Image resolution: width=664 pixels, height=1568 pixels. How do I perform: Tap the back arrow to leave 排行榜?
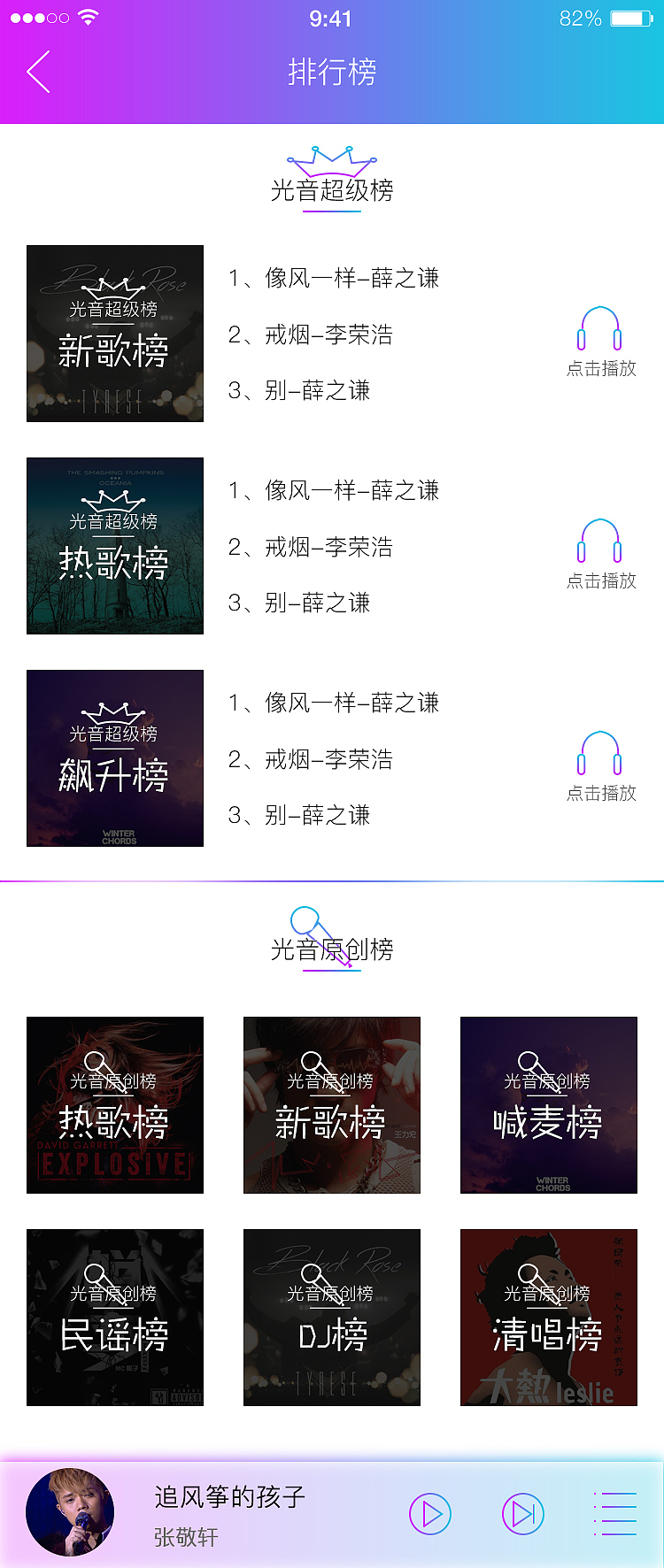(x=37, y=73)
